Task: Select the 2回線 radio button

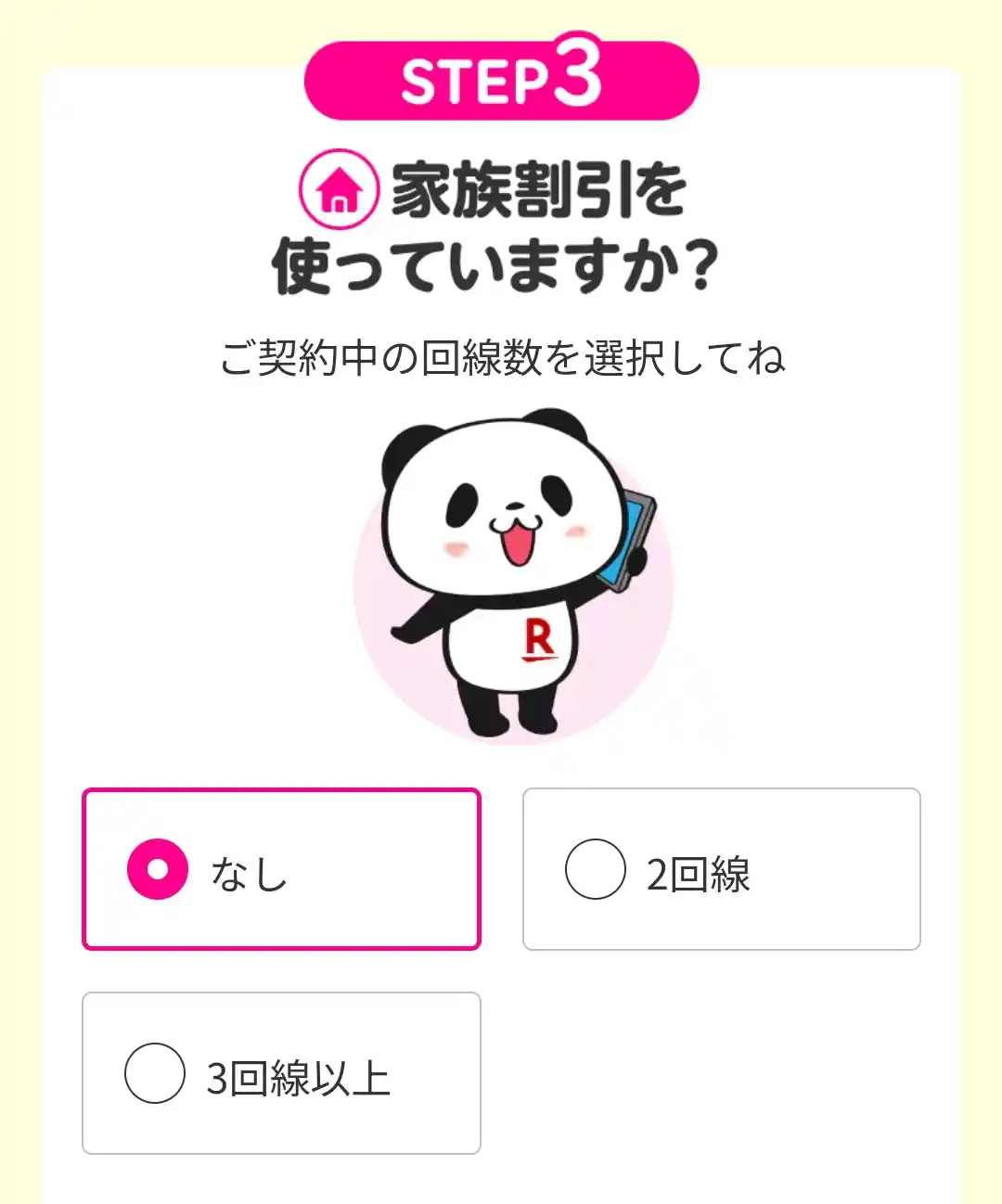Action: tap(595, 869)
